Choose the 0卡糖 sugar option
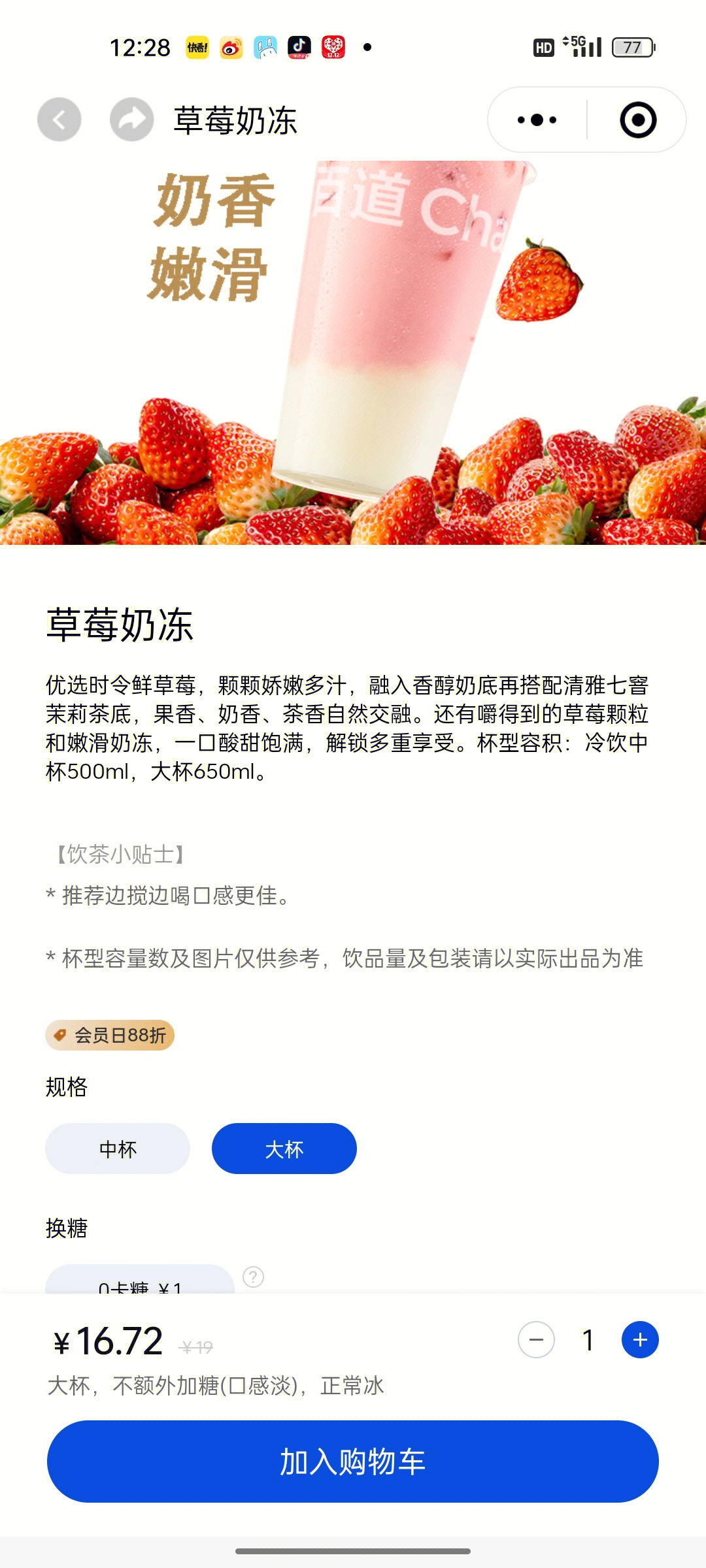Screen dimensions: 706x1568 pos(139,1282)
